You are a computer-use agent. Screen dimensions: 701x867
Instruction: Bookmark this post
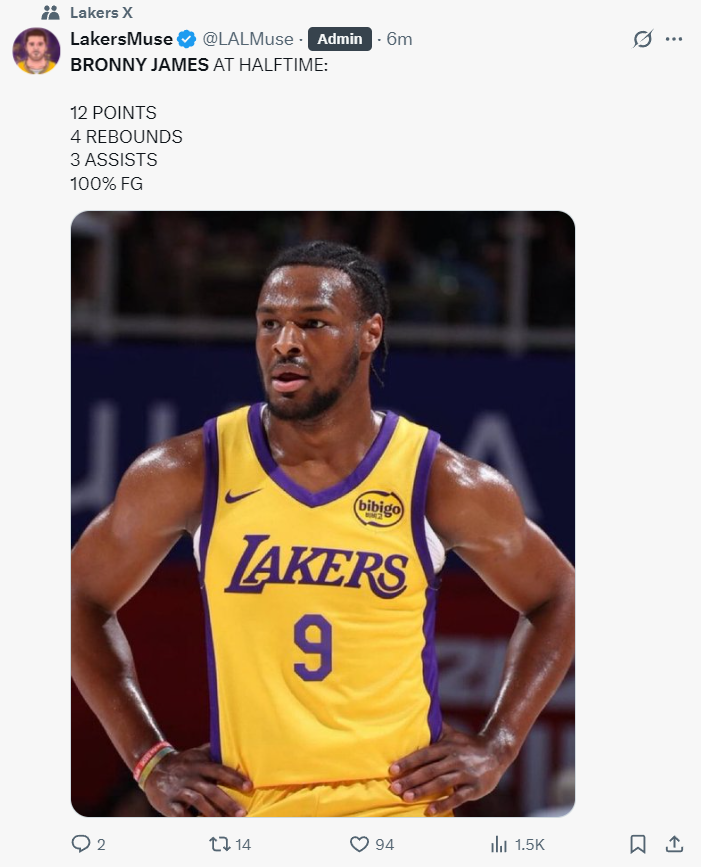tap(638, 845)
